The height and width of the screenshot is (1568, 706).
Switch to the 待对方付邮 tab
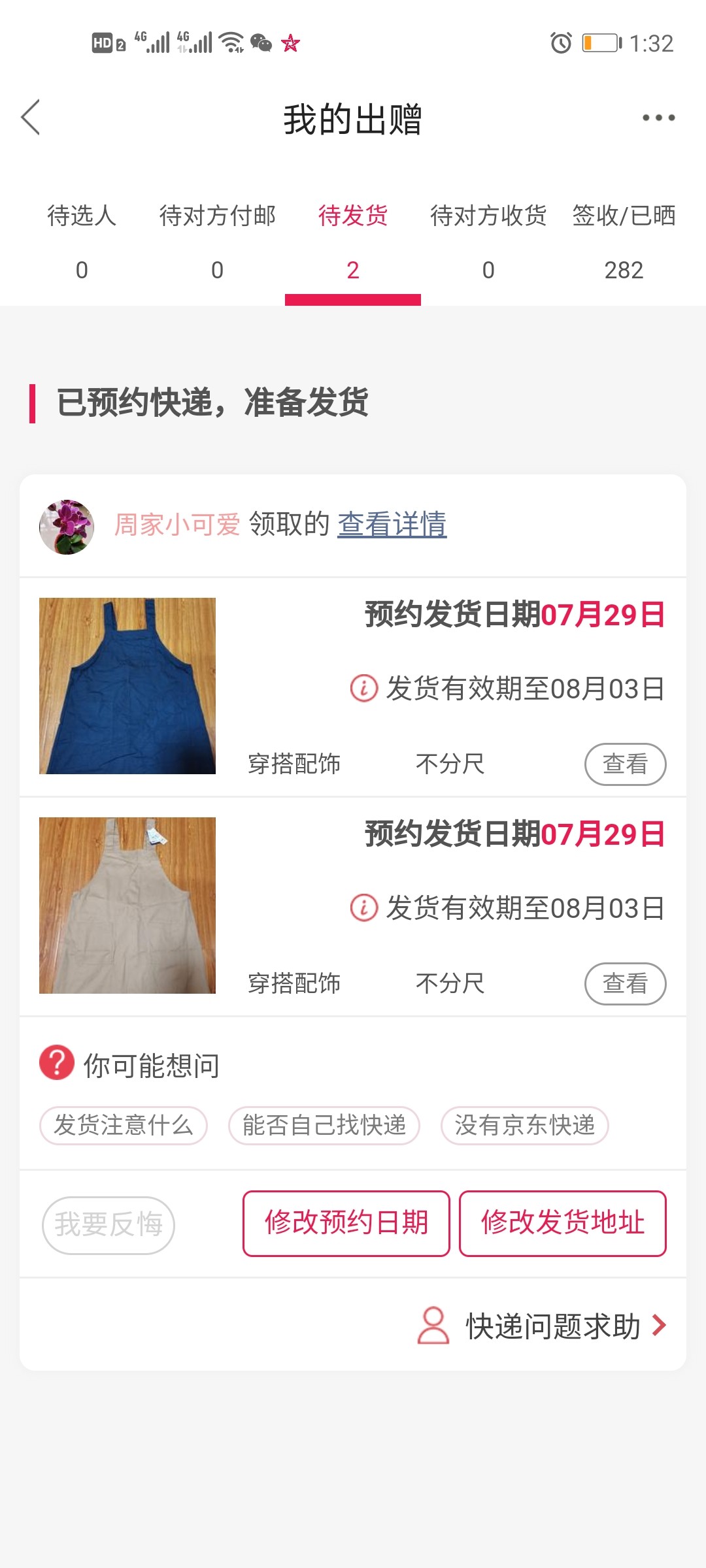pyautogui.click(x=217, y=240)
